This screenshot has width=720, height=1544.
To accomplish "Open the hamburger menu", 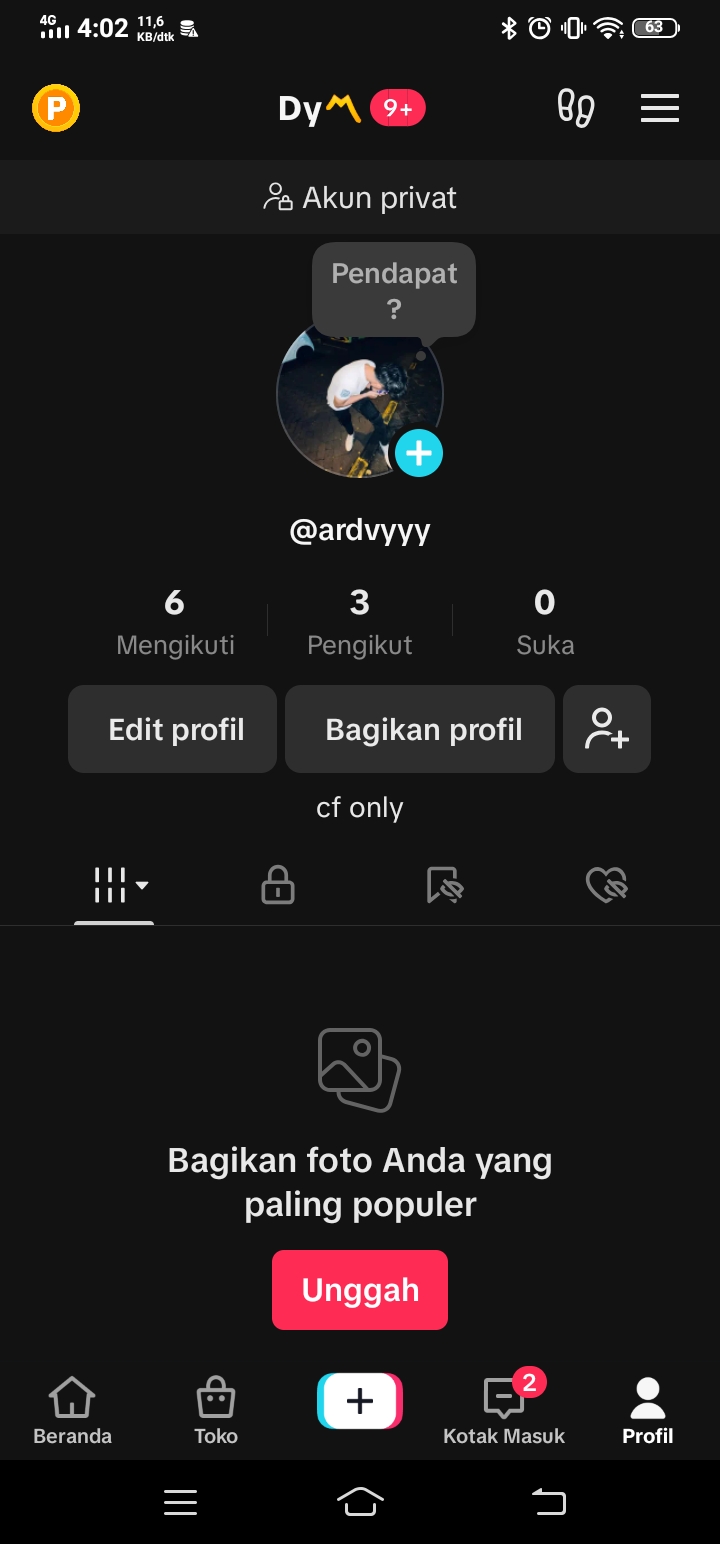I will point(660,108).
